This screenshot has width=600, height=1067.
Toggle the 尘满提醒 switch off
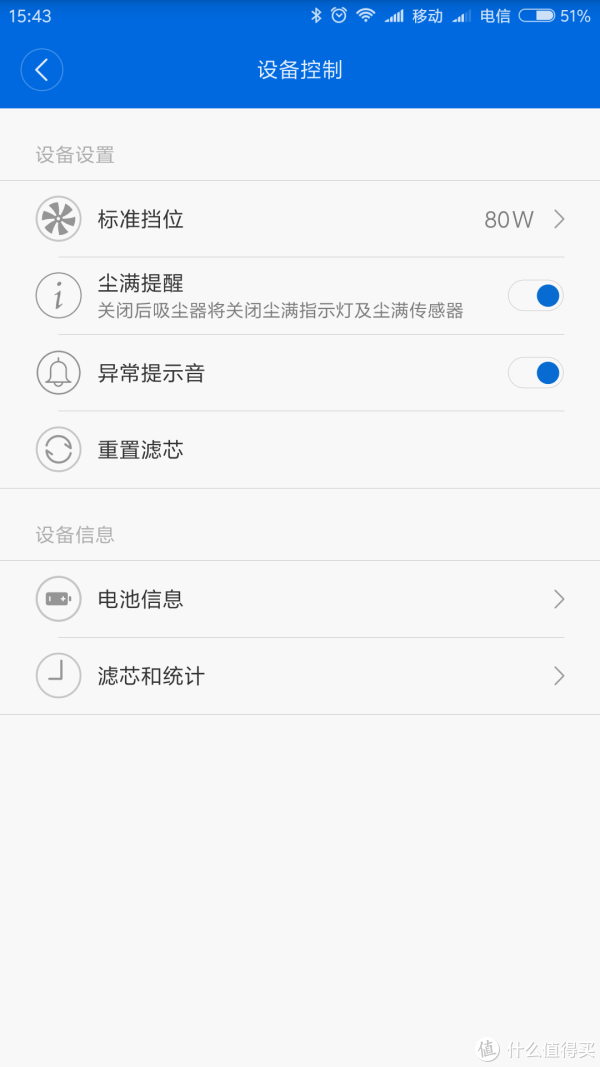535,295
